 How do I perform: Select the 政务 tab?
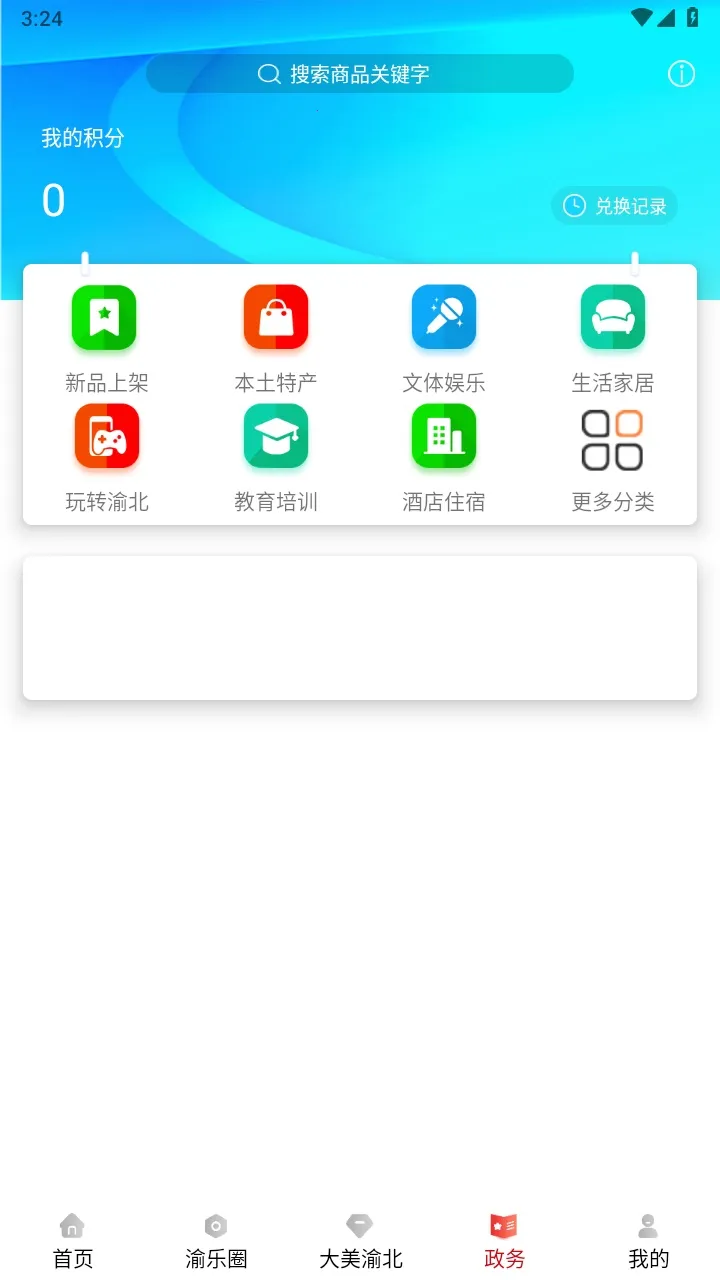[x=503, y=1240]
